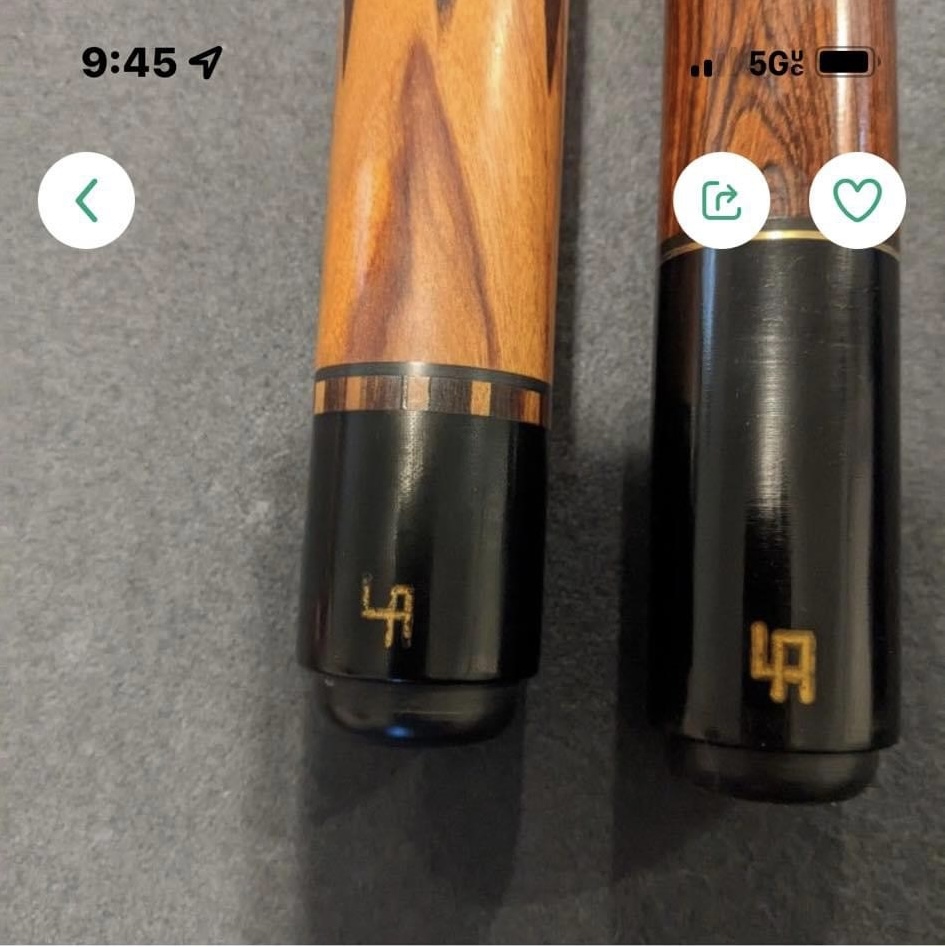Image resolution: width=945 pixels, height=947 pixels.
Task: Save the listing with the heart icon
Action: pos(857,201)
